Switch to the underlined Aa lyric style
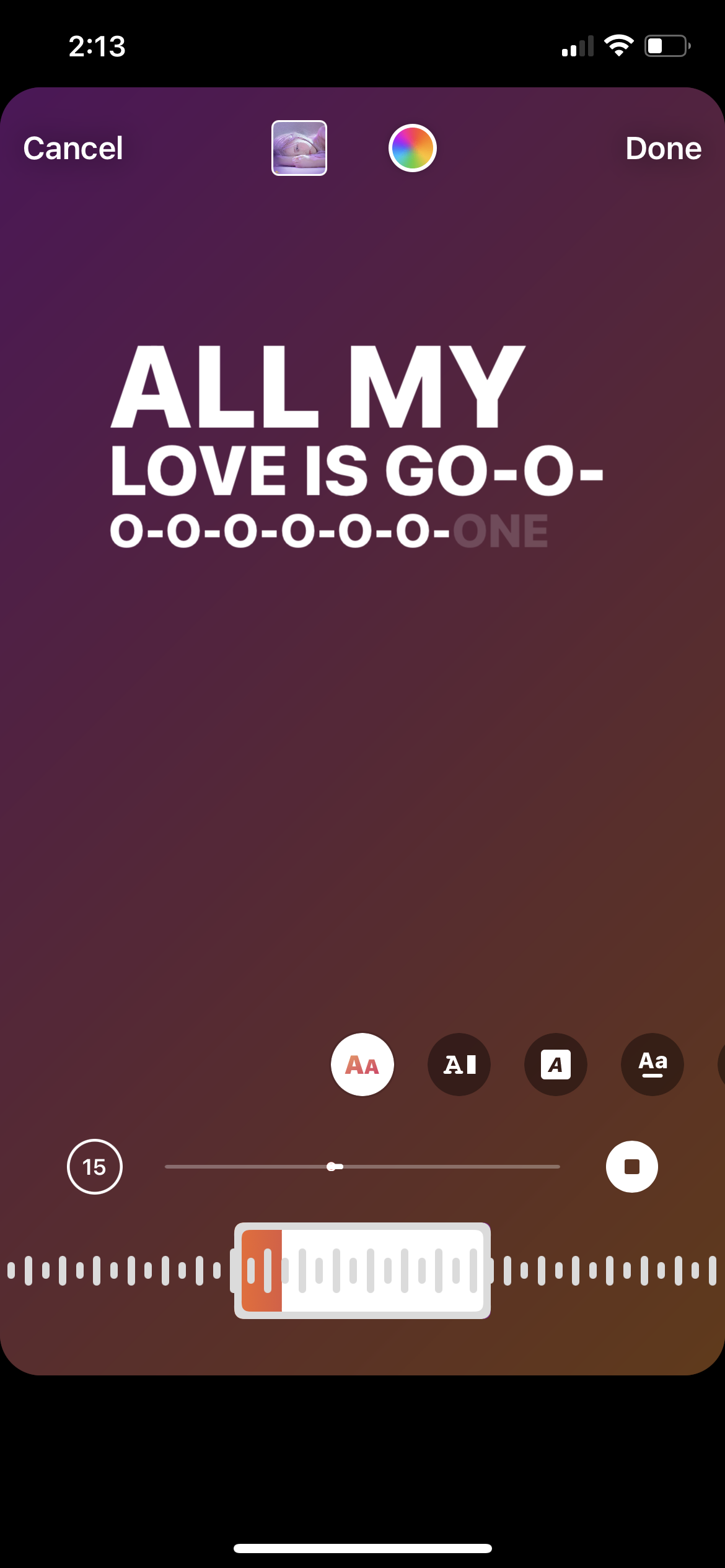This screenshot has height=1568, width=725. click(652, 1065)
